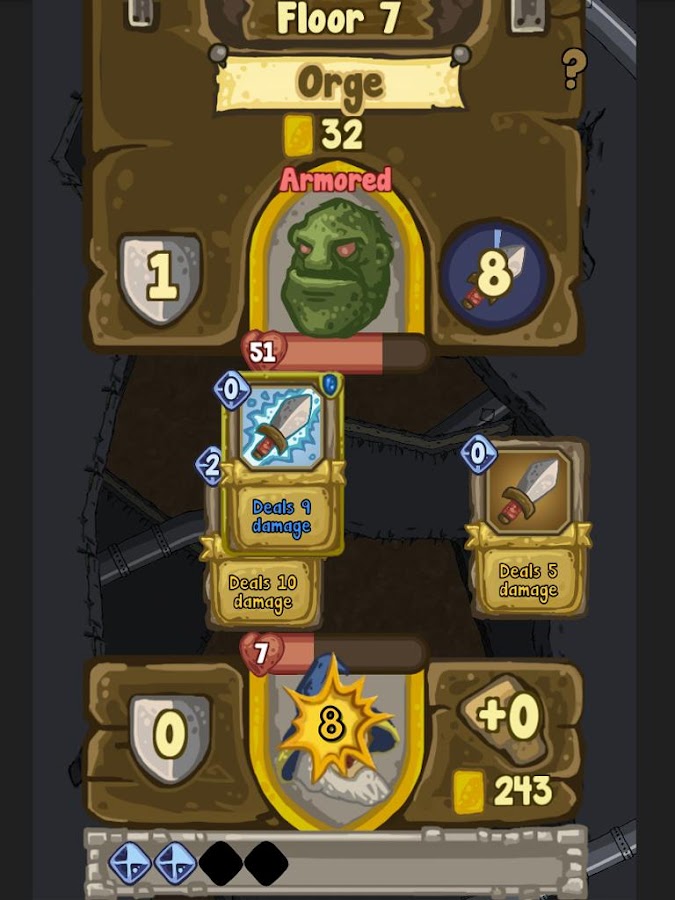Play the card that deals 9 damage

click(281, 460)
